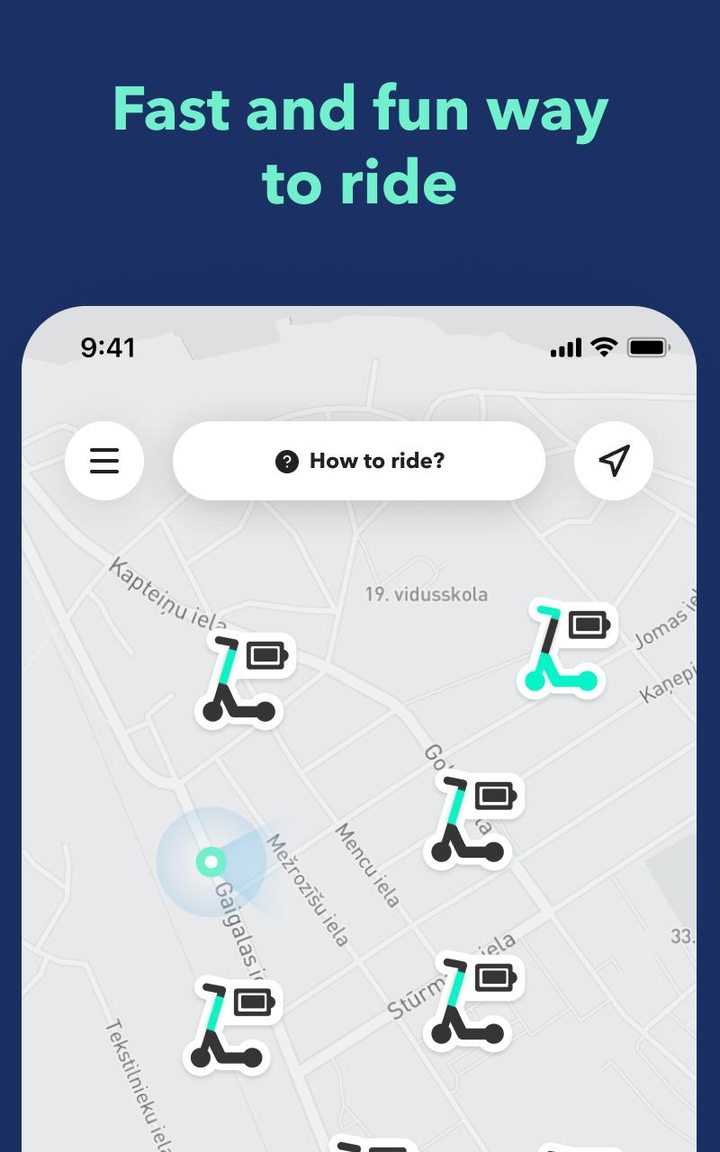720x1152 pixels.
Task: Select the green-deck scooter near Jomas iela
Action: (567, 650)
